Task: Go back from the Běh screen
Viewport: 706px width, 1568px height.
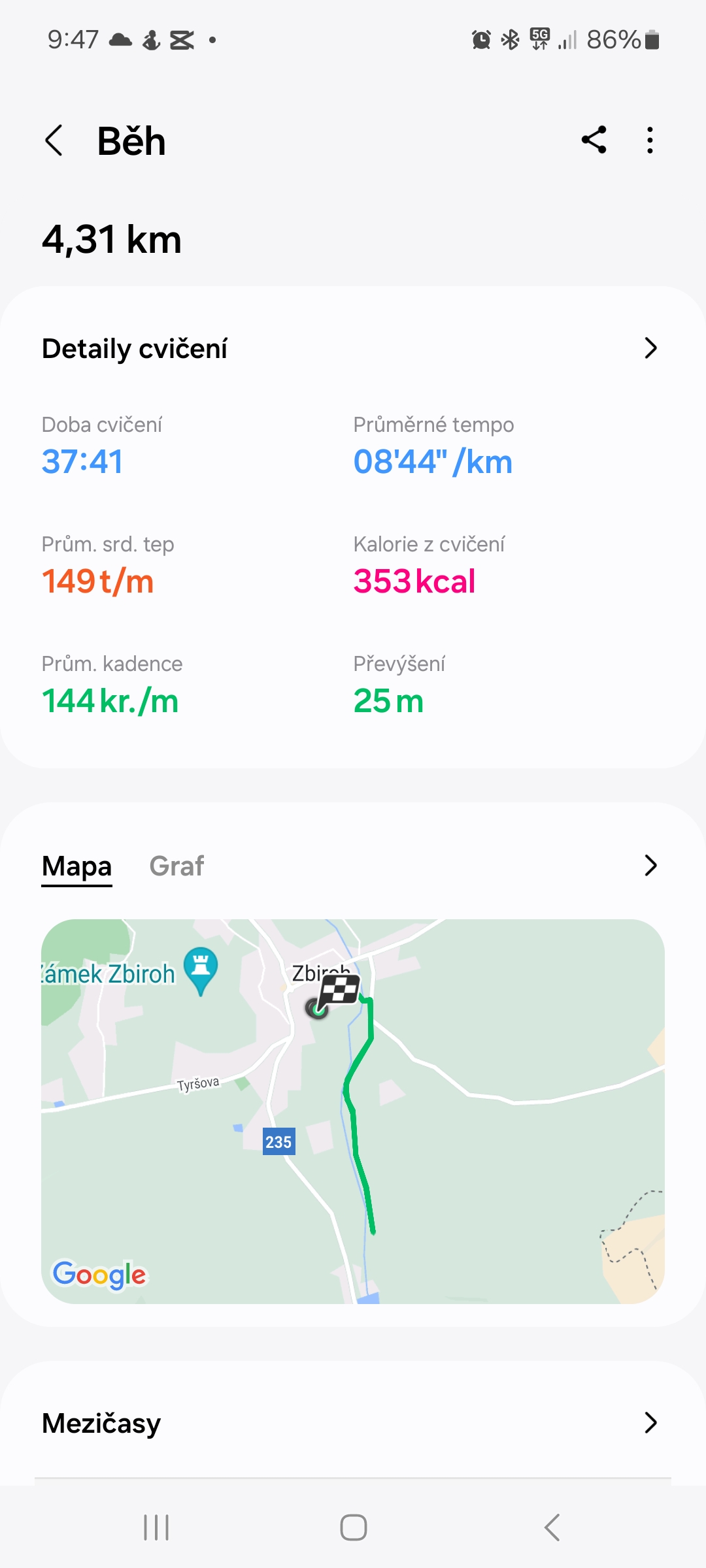Action: click(54, 140)
